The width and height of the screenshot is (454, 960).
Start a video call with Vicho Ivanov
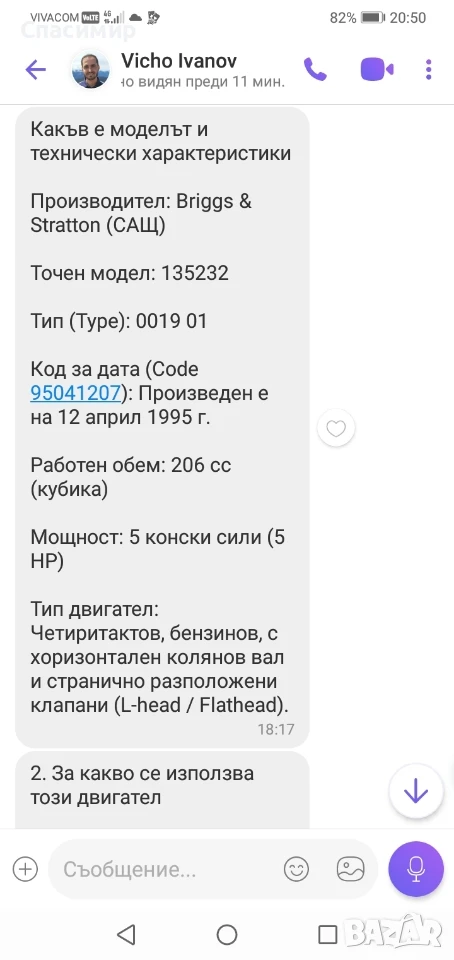(x=376, y=70)
